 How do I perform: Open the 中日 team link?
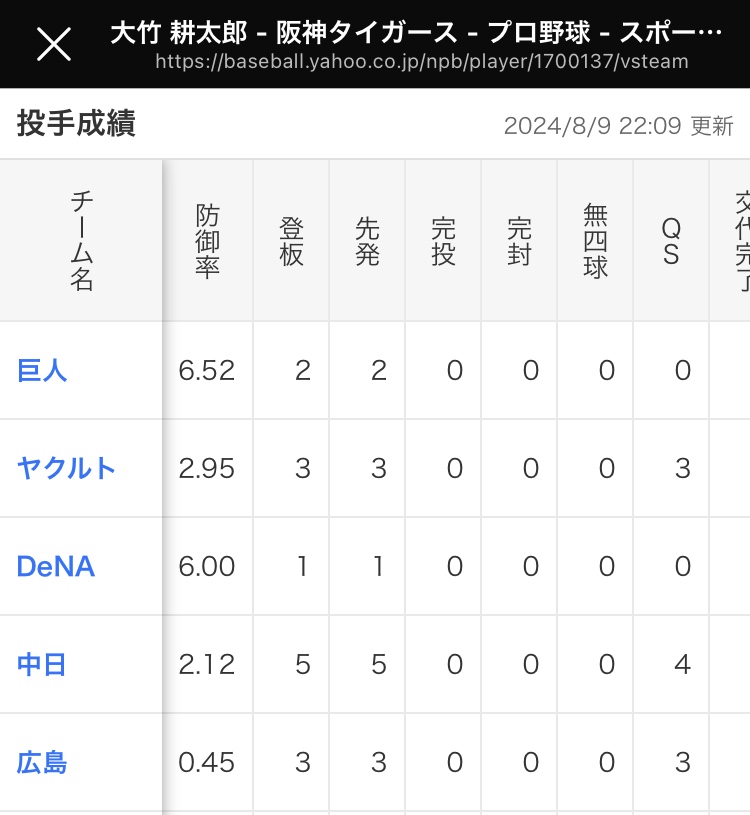[42, 664]
